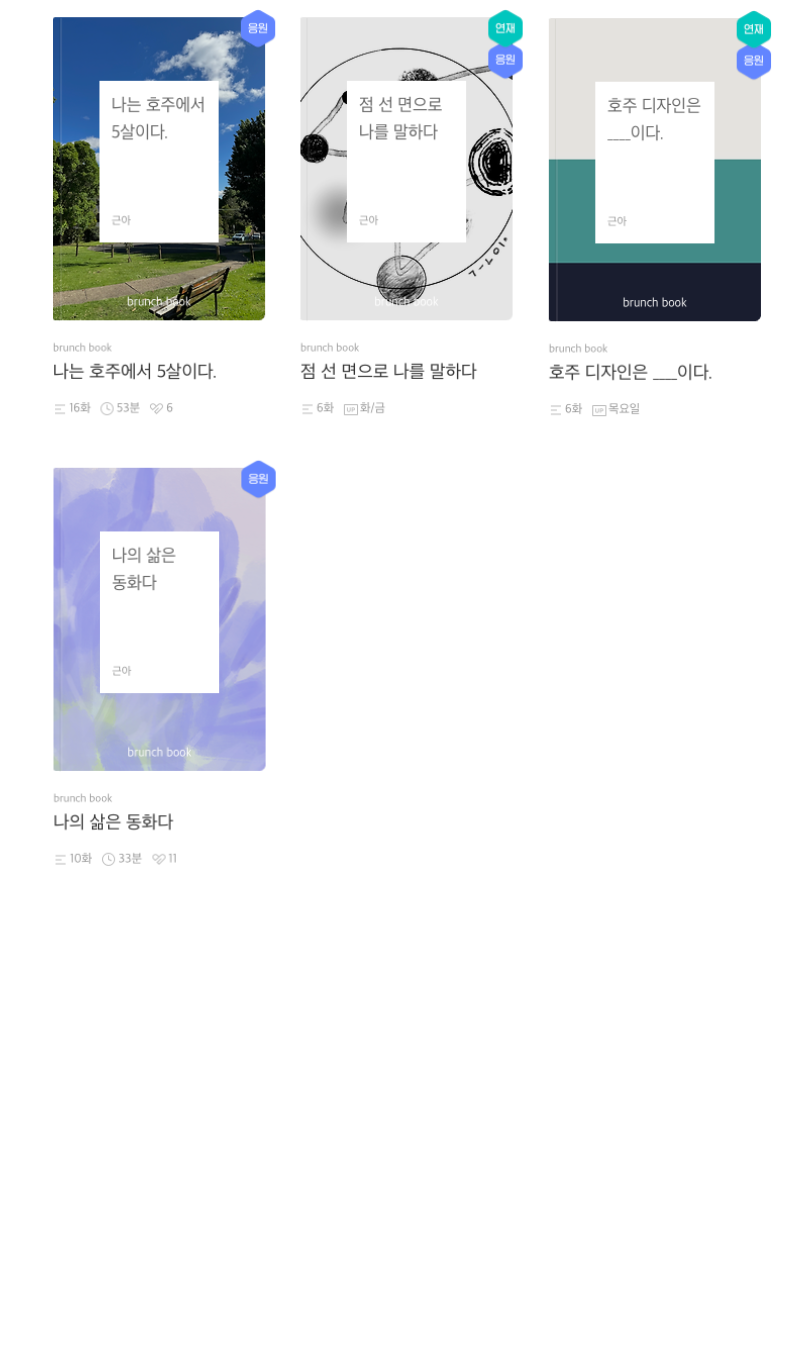This screenshot has height=1362, width=798.
Task: Click the heart icon showing 11 cheers
Action: 158,858
